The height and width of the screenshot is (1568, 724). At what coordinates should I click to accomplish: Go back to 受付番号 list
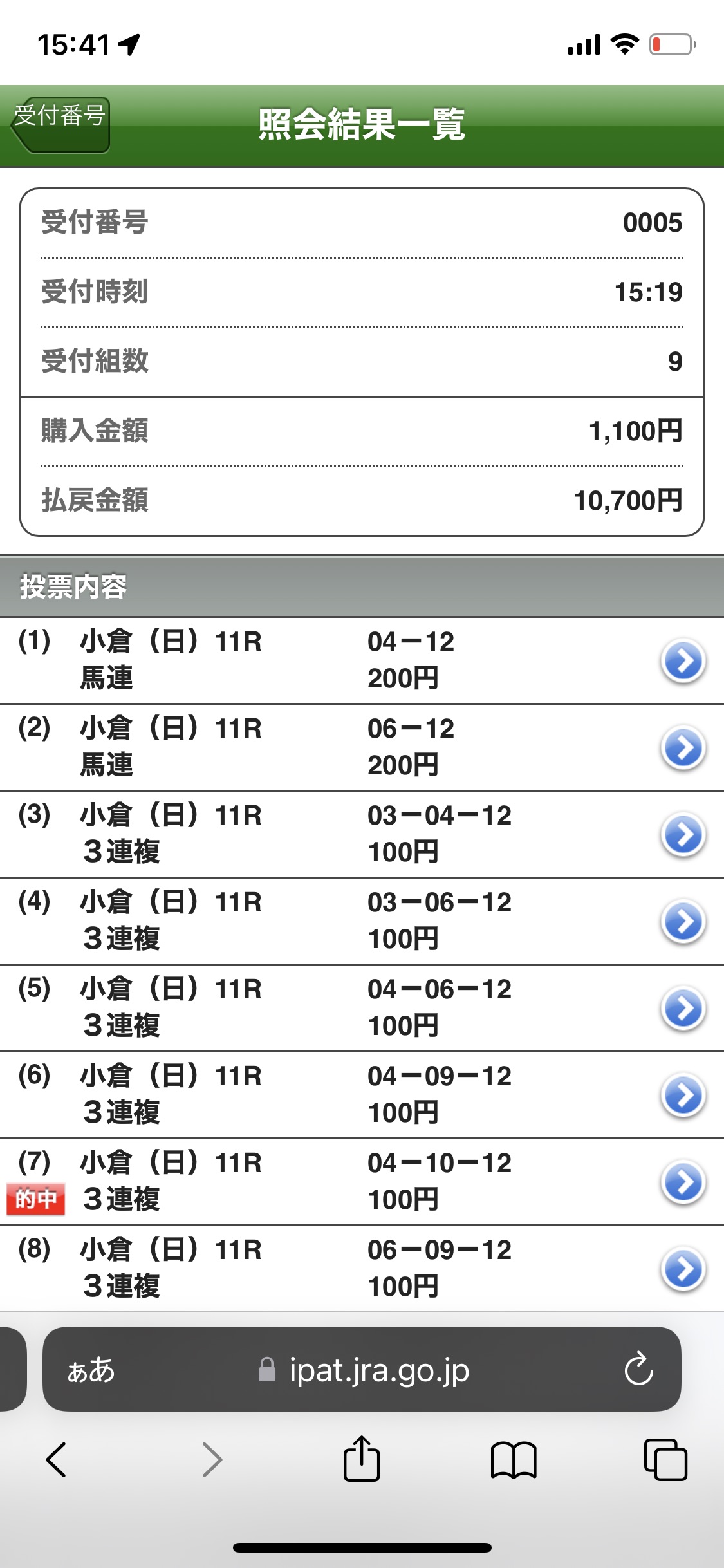[x=60, y=124]
